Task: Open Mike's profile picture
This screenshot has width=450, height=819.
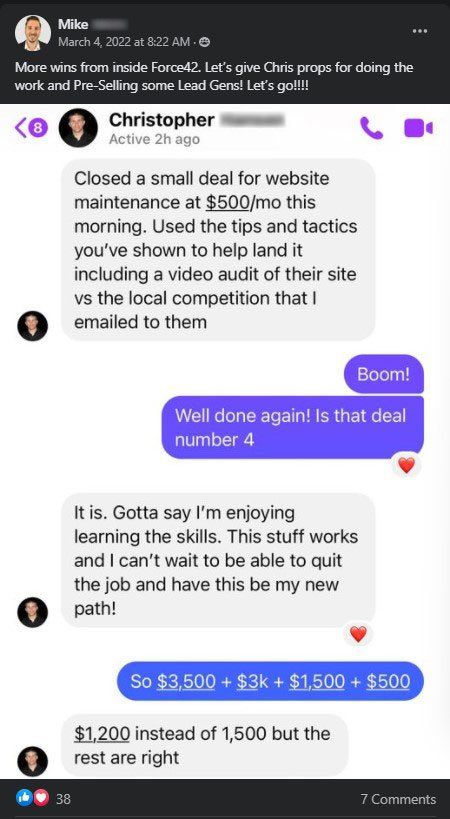Action: tap(33, 33)
